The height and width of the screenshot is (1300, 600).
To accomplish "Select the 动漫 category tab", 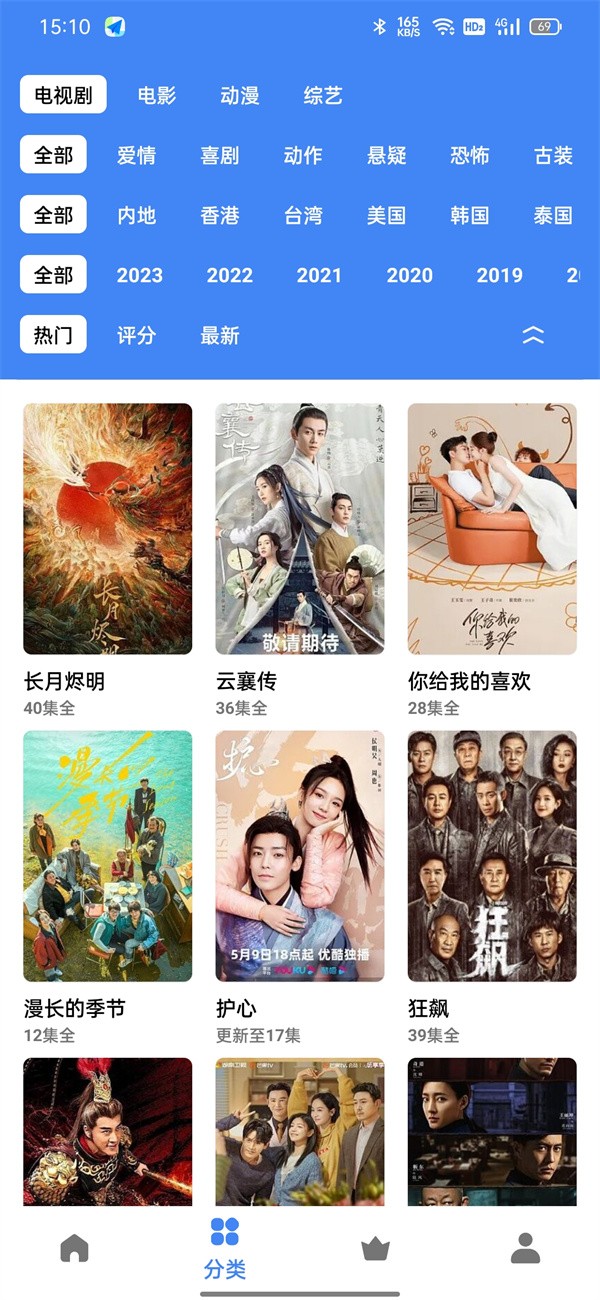I will pos(240,95).
